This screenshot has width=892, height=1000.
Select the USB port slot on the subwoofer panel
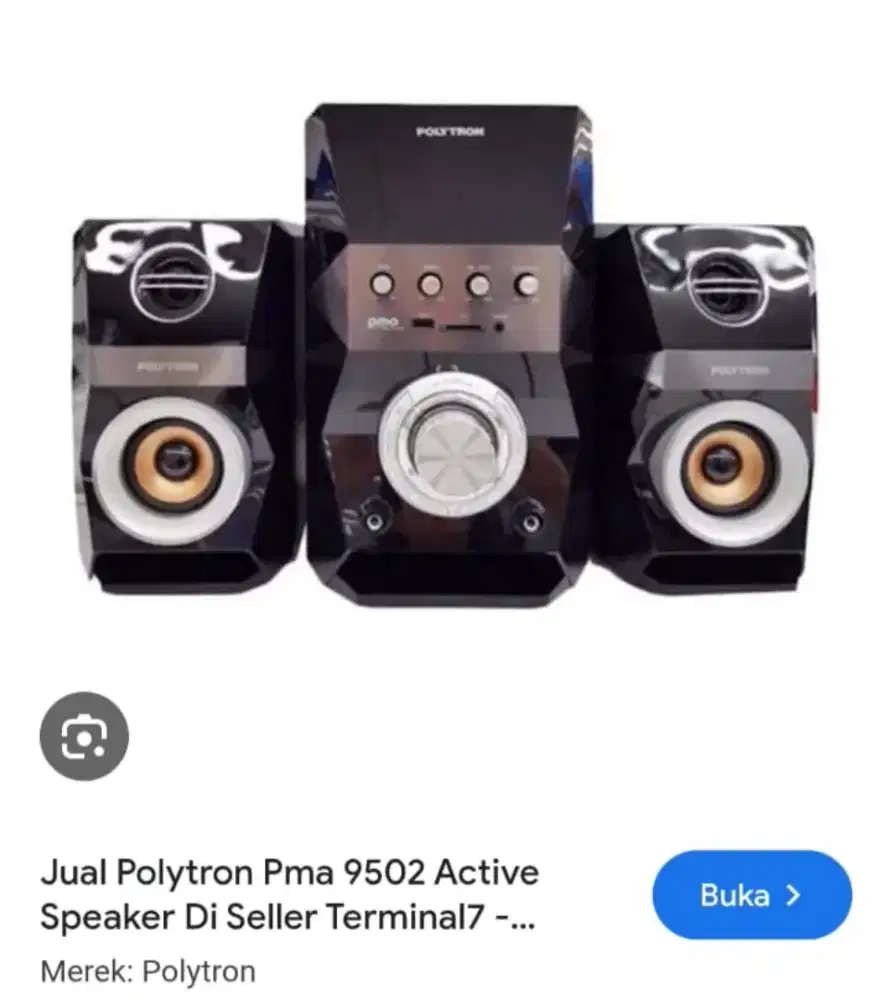coord(422,324)
